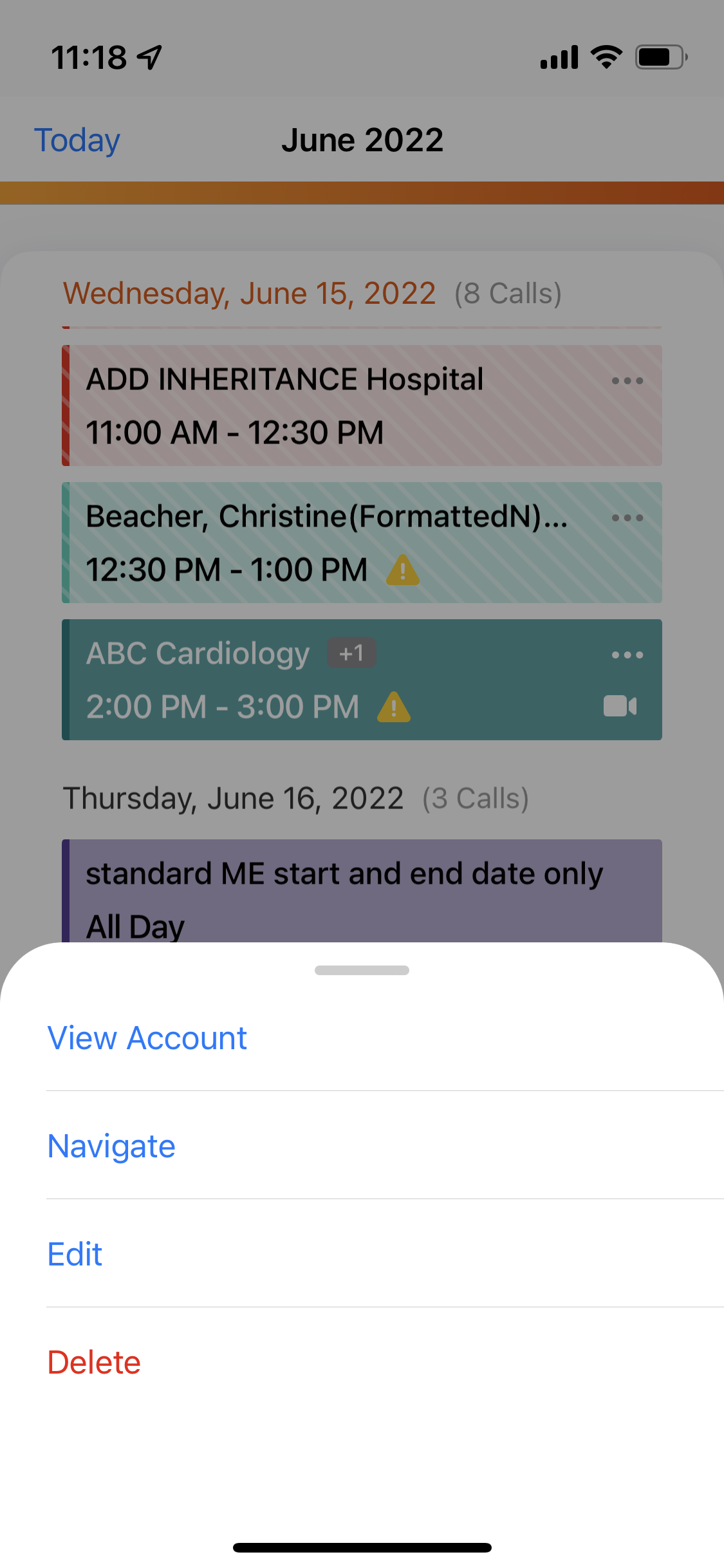Open more options for ABC Cardiology call

[627, 655]
